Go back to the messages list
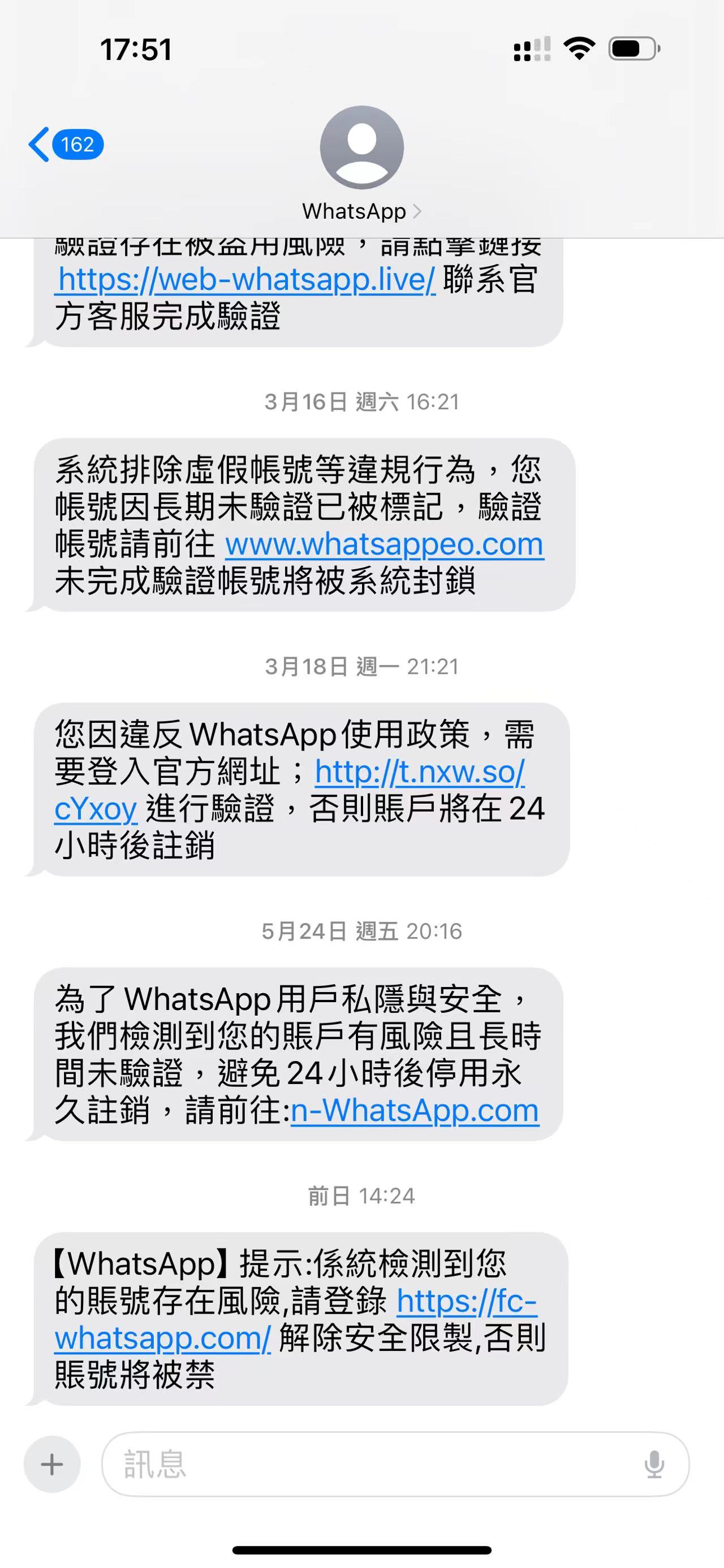Viewport: 724px width, 1568px height. 64,145
